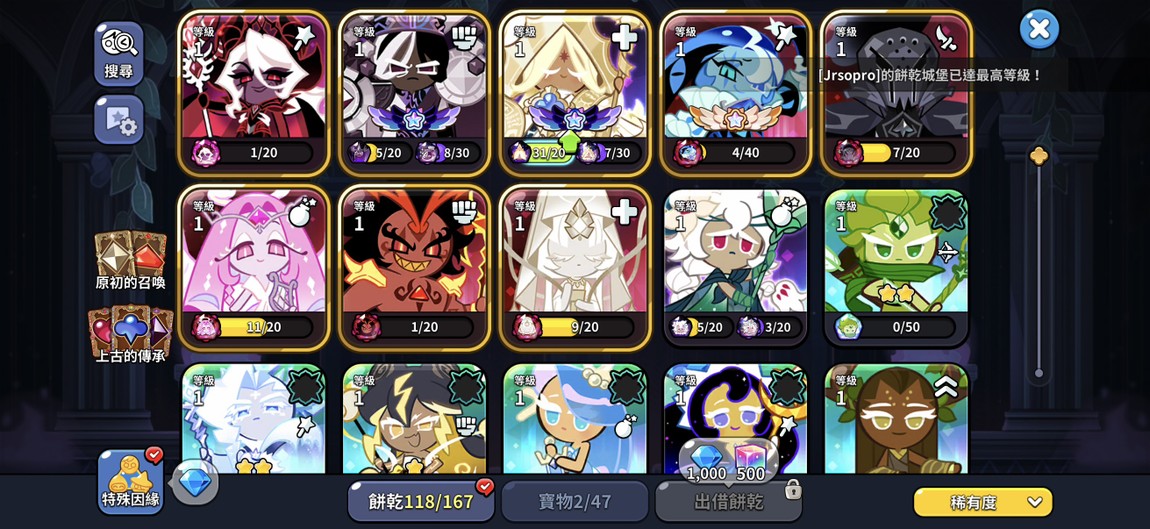This screenshot has height=529, width=1150.
Task: Open the 搜尋 search button
Action: pos(119,53)
